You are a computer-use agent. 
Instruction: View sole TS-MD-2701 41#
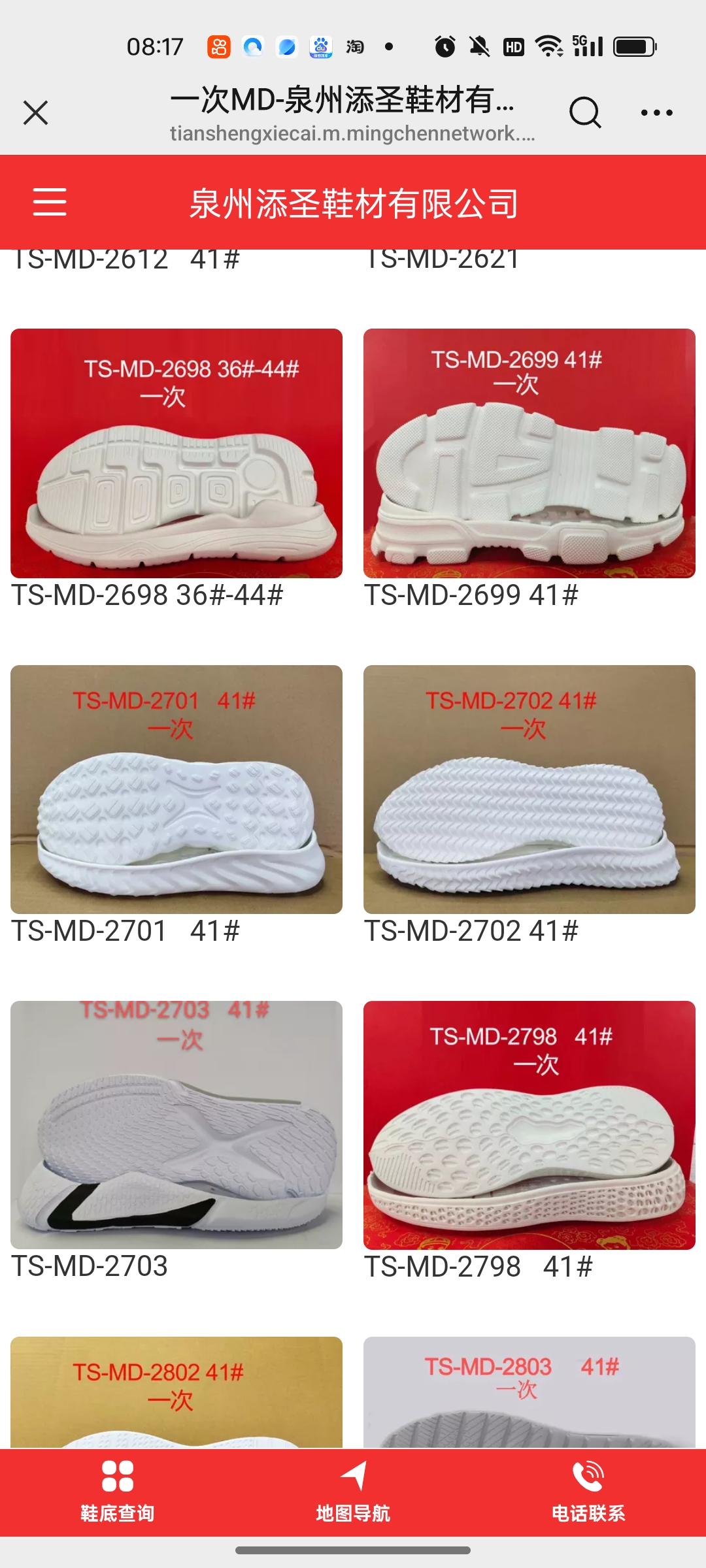pyautogui.click(x=176, y=789)
